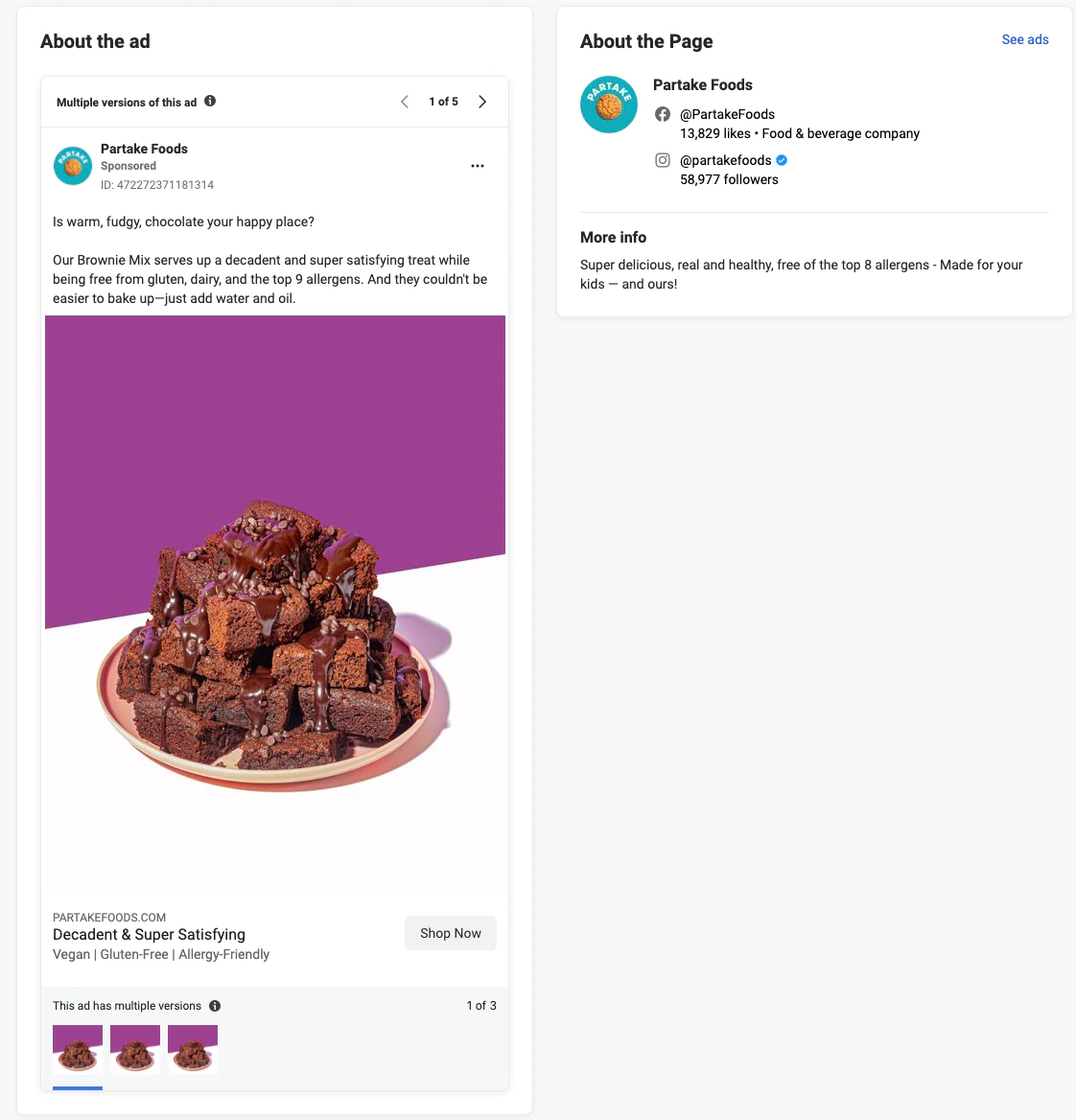Click the Shop Now button
The height and width of the screenshot is (1120, 1076).
click(450, 932)
